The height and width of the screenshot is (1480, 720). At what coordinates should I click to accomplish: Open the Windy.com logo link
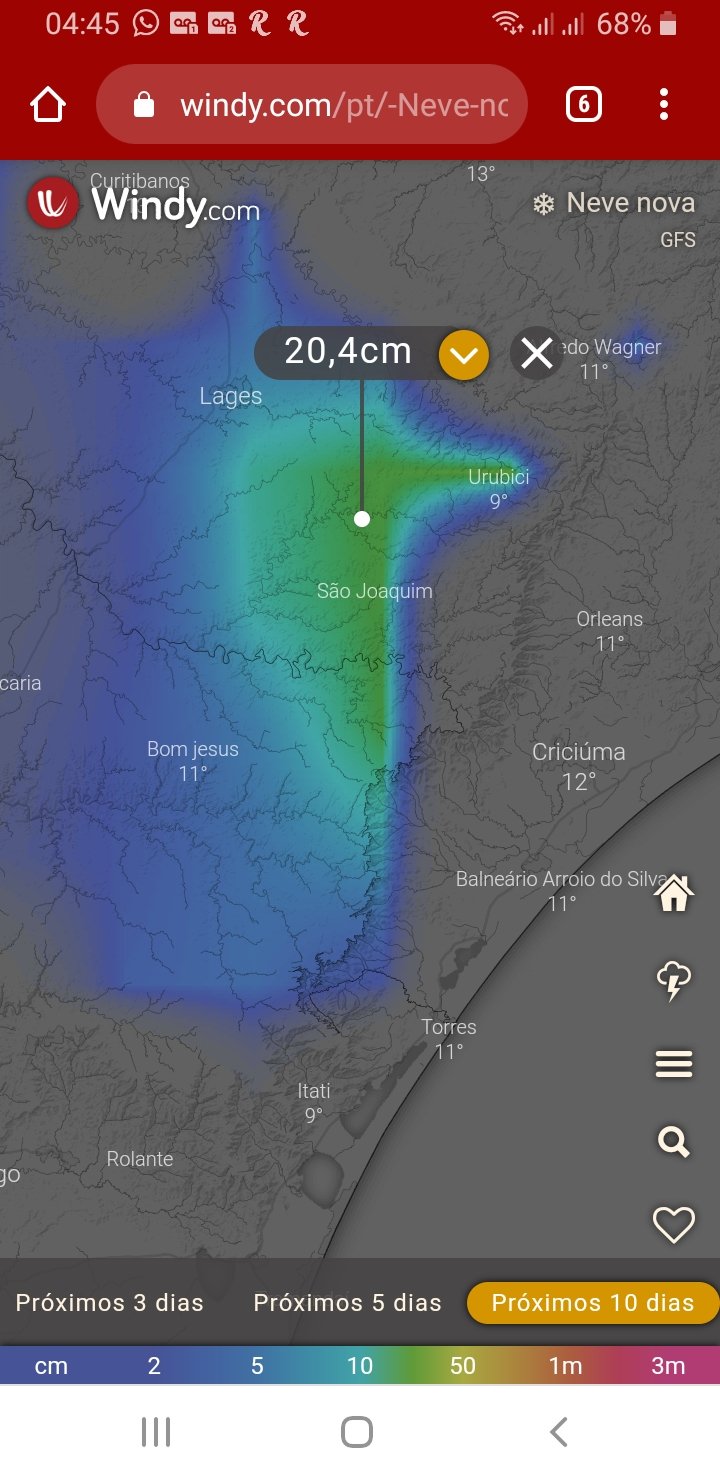point(143,204)
